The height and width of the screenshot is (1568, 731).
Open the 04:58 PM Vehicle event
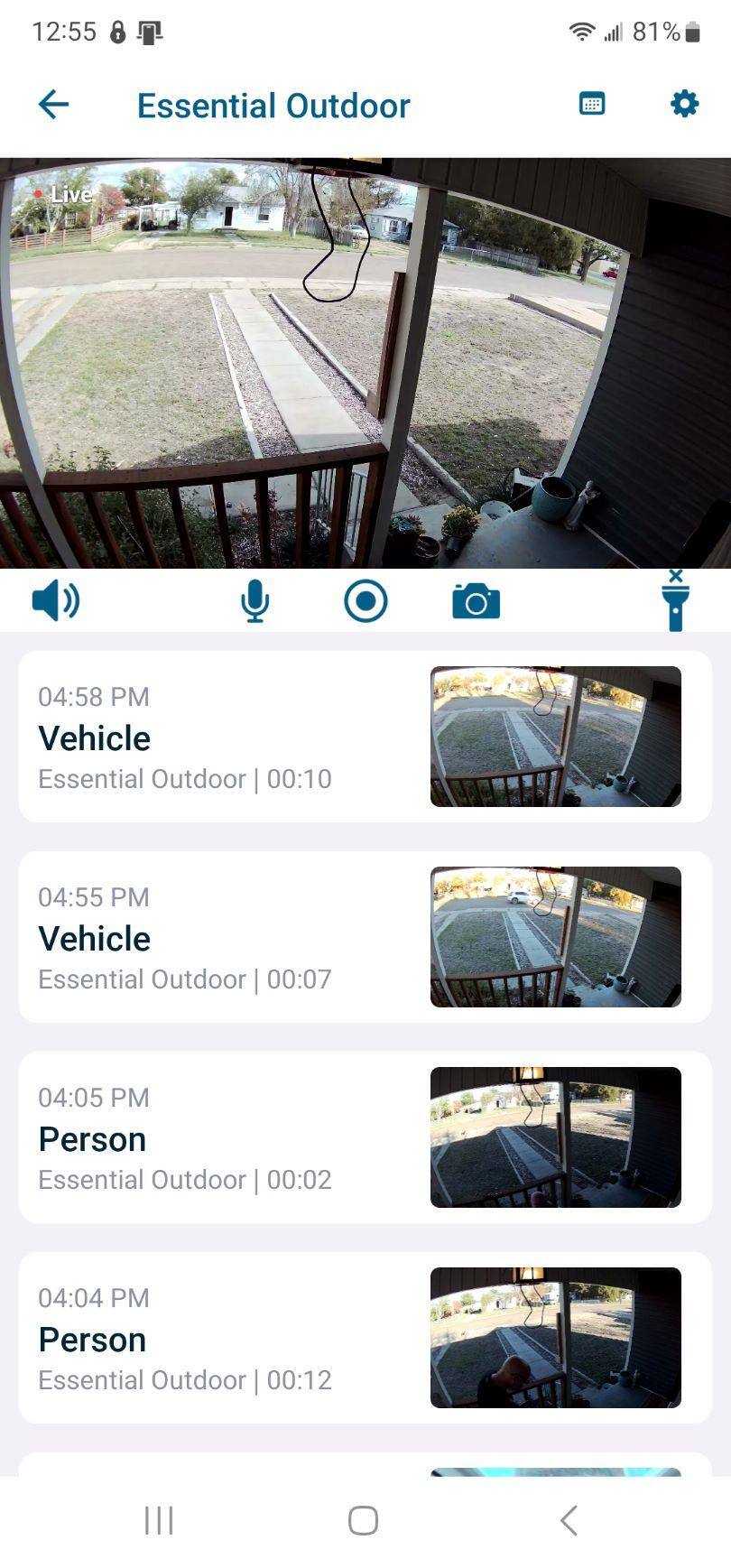coord(365,737)
